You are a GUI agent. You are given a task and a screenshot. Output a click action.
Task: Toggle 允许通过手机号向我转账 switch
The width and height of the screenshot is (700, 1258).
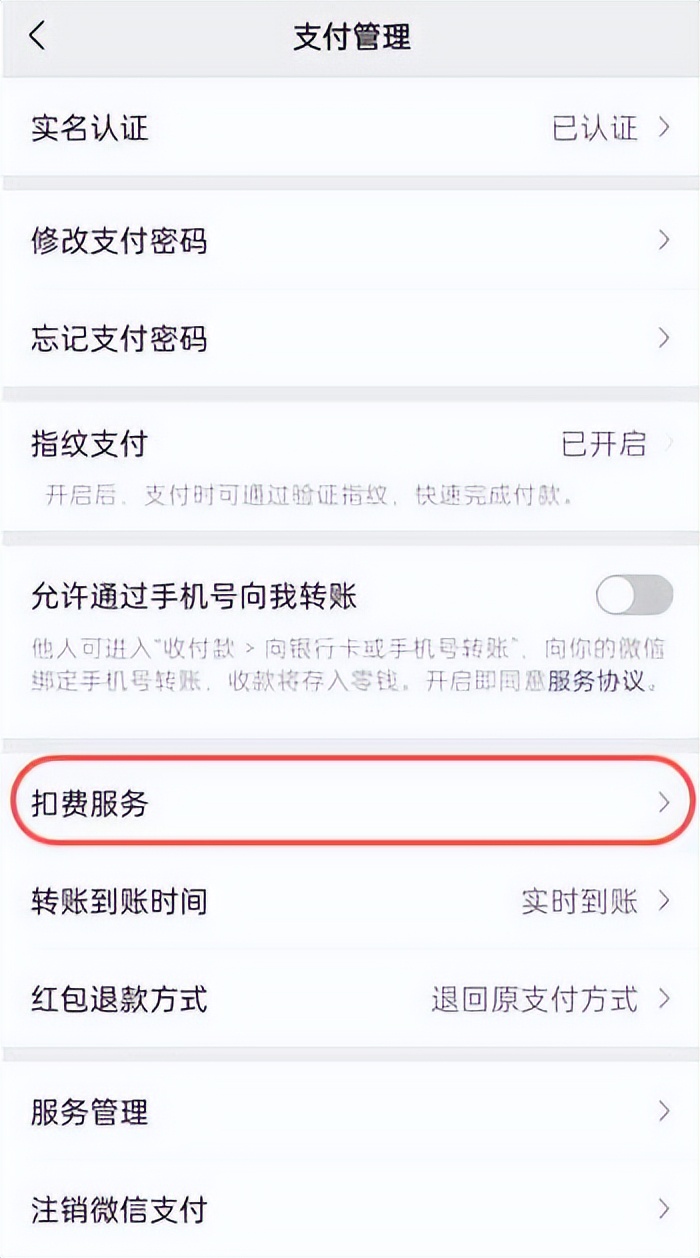click(x=634, y=596)
